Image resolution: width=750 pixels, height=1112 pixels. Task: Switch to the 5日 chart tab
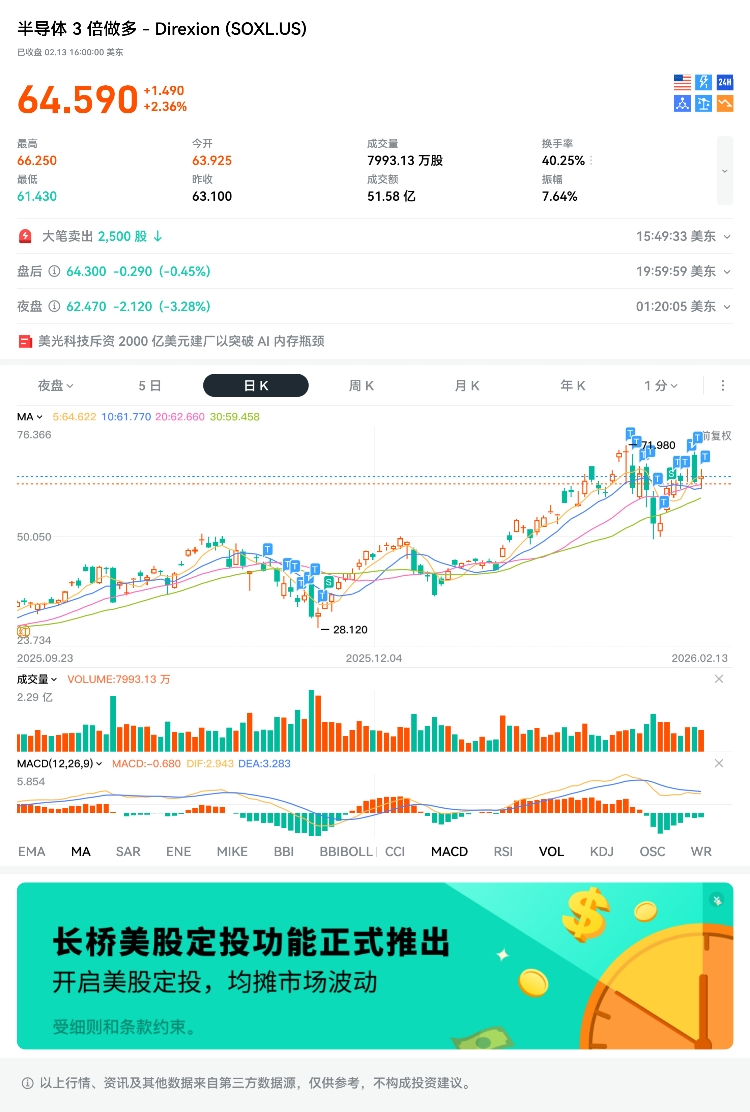click(149, 386)
